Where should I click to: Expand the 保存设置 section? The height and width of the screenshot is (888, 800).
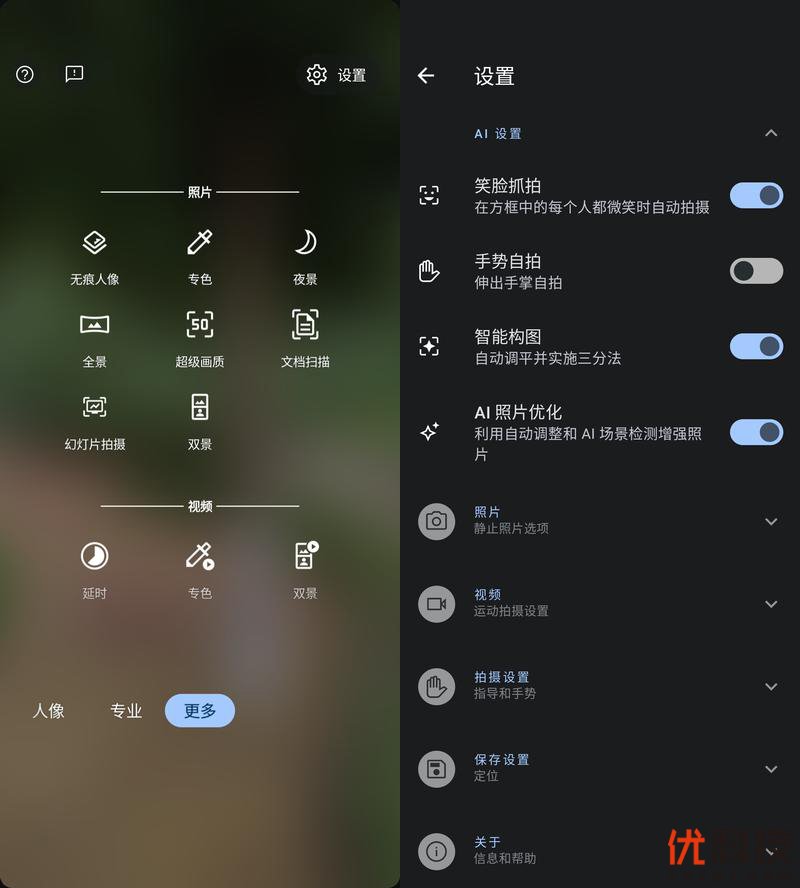770,769
